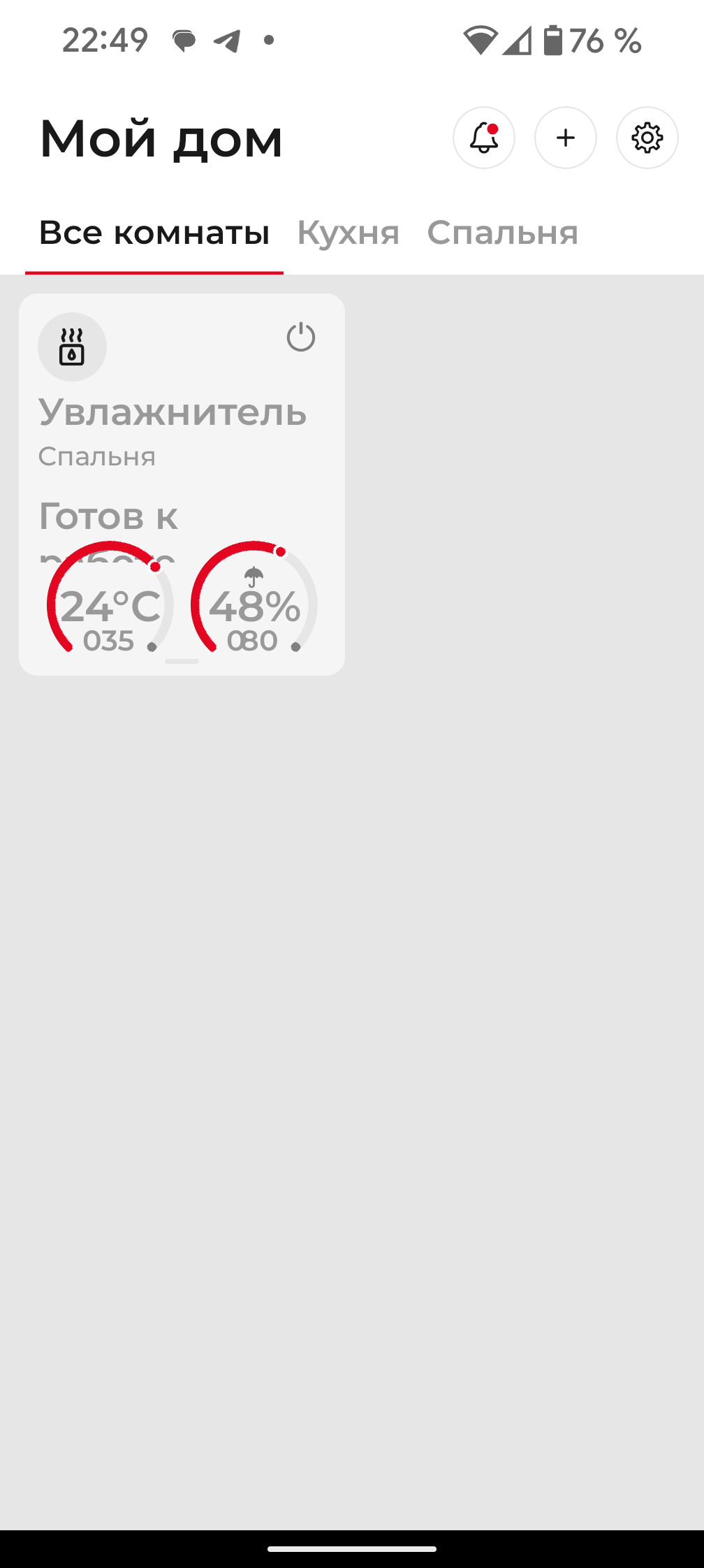Select the Все комнаты tab
Screen dimensions: 704x1568
click(x=154, y=233)
